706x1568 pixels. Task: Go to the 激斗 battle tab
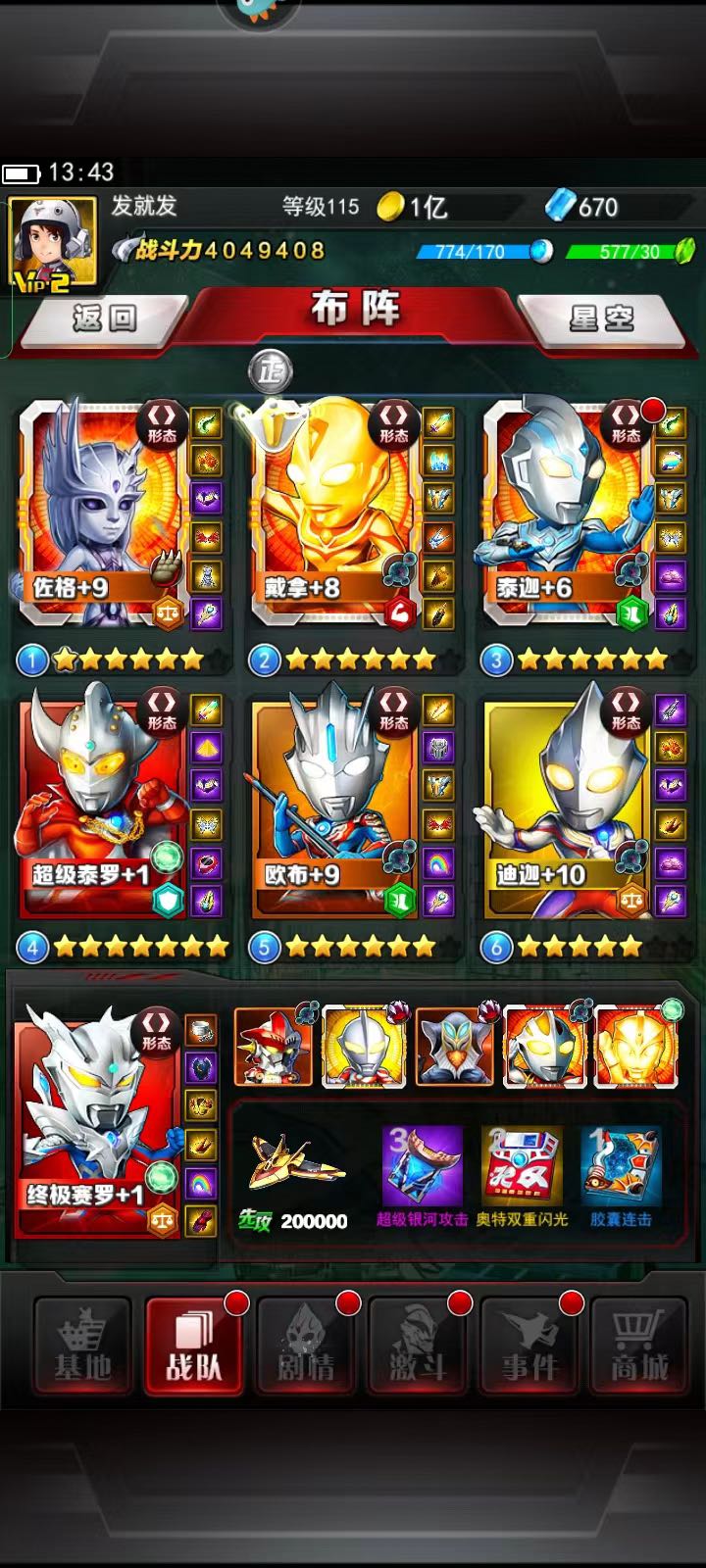pyautogui.click(x=418, y=1345)
